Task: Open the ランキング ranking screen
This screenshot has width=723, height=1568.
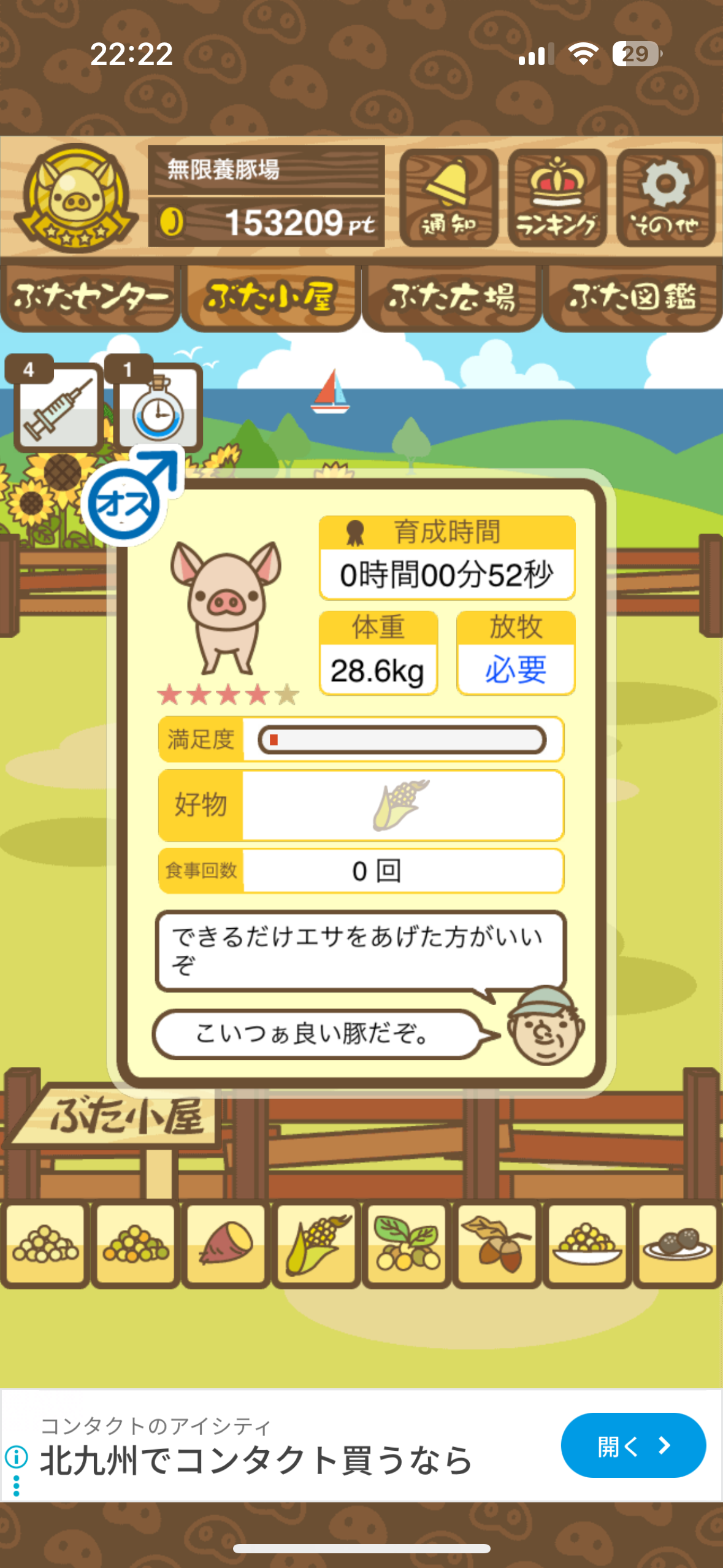Action: click(x=557, y=198)
